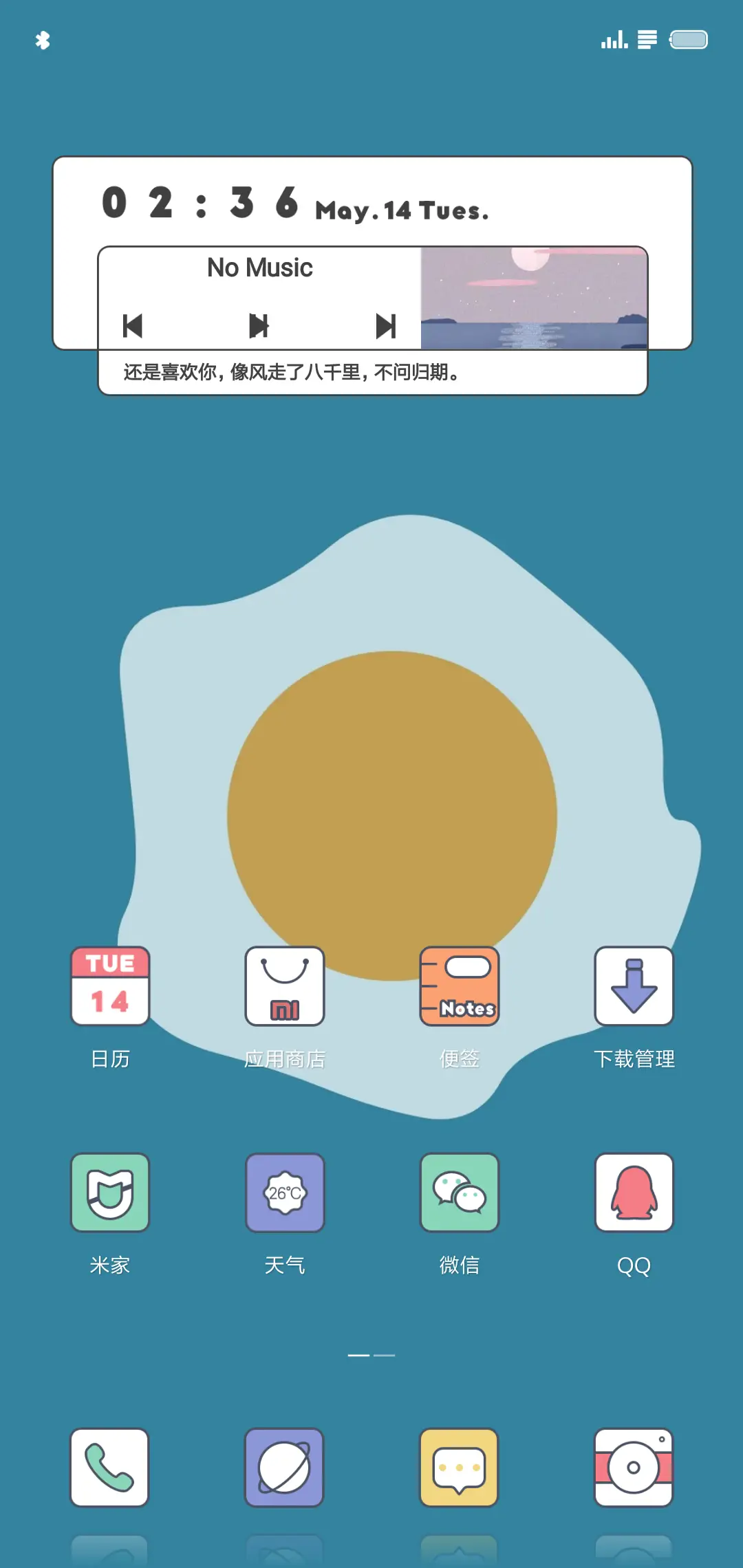Open the Notes (便签) app
The height and width of the screenshot is (1568, 743).
(x=460, y=986)
